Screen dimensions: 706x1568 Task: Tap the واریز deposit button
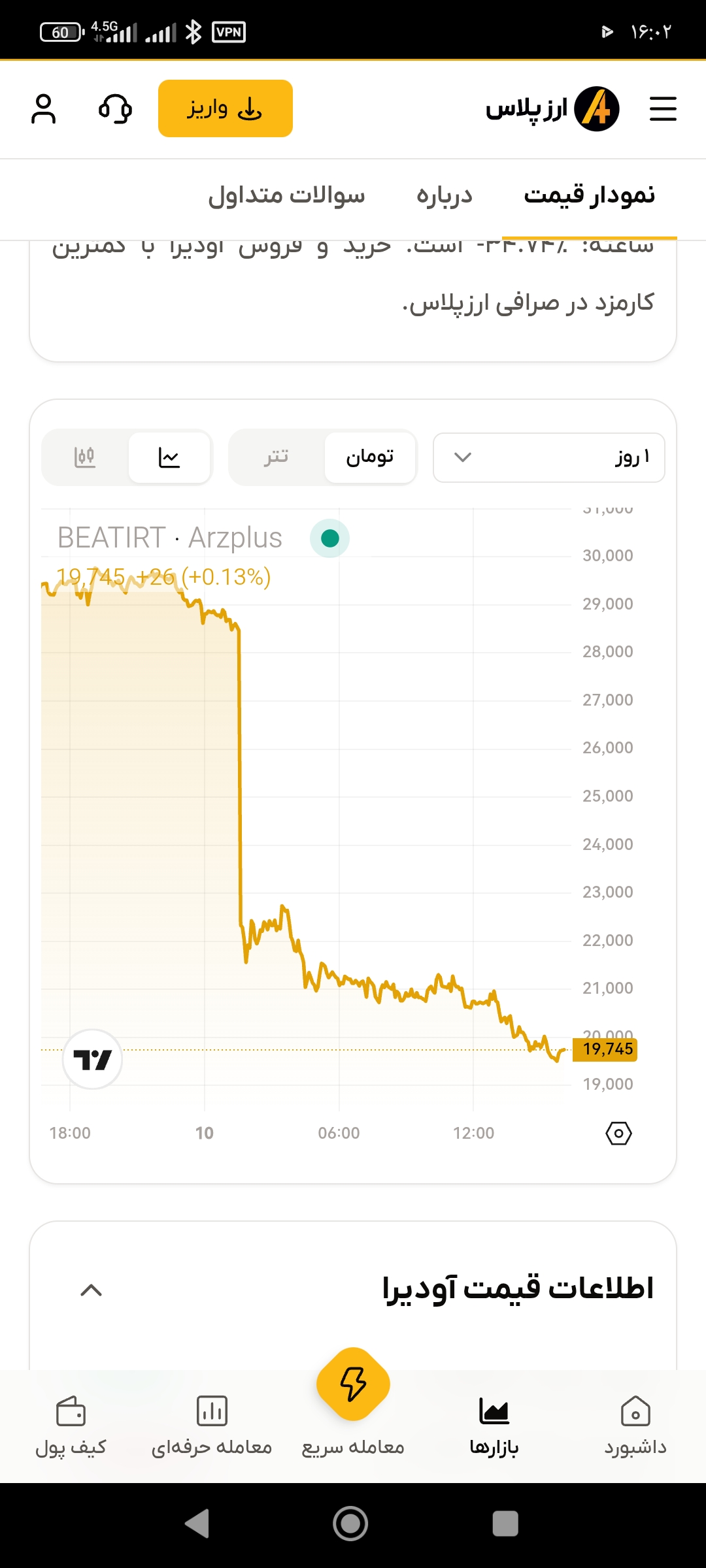coord(226,108)
